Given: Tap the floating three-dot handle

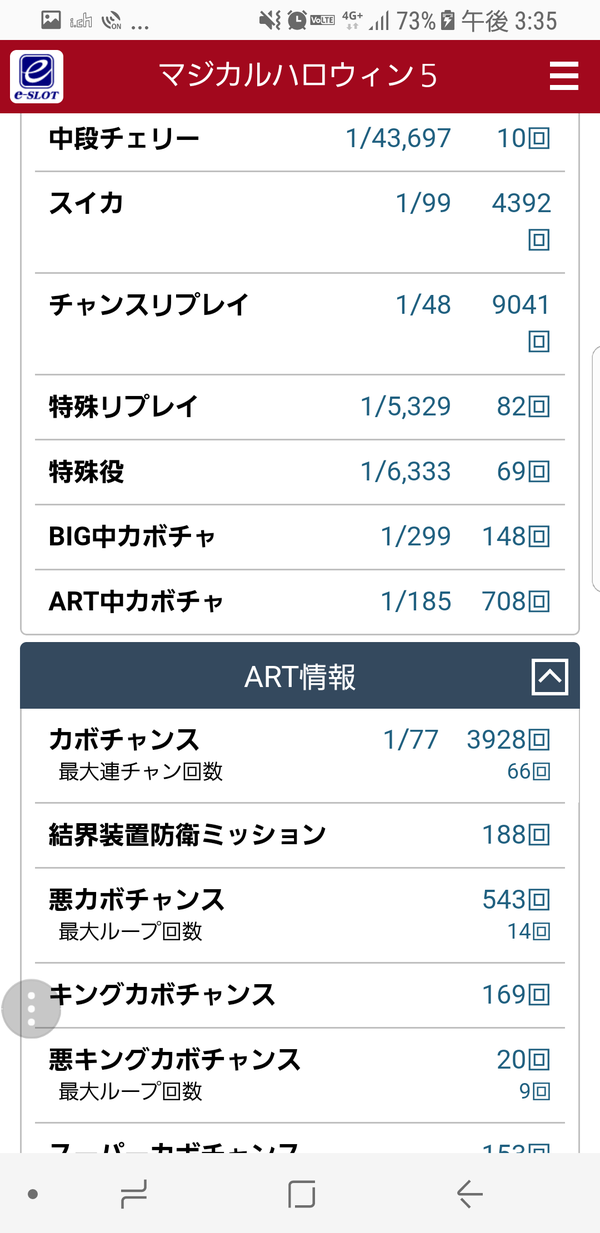Looking at the screenshot, I should (x=31, y=1009).
